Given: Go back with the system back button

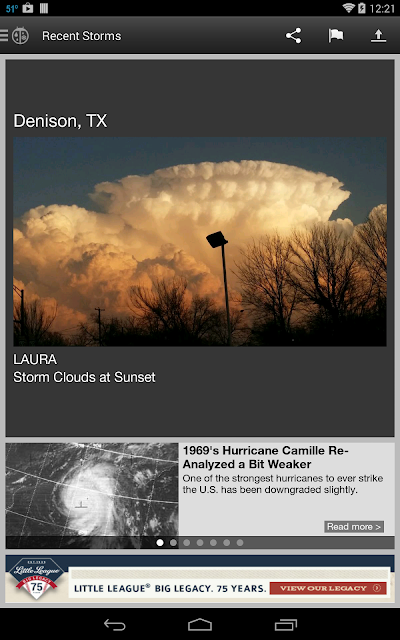Looking at the screenshot, I should [x=115, y=624].
